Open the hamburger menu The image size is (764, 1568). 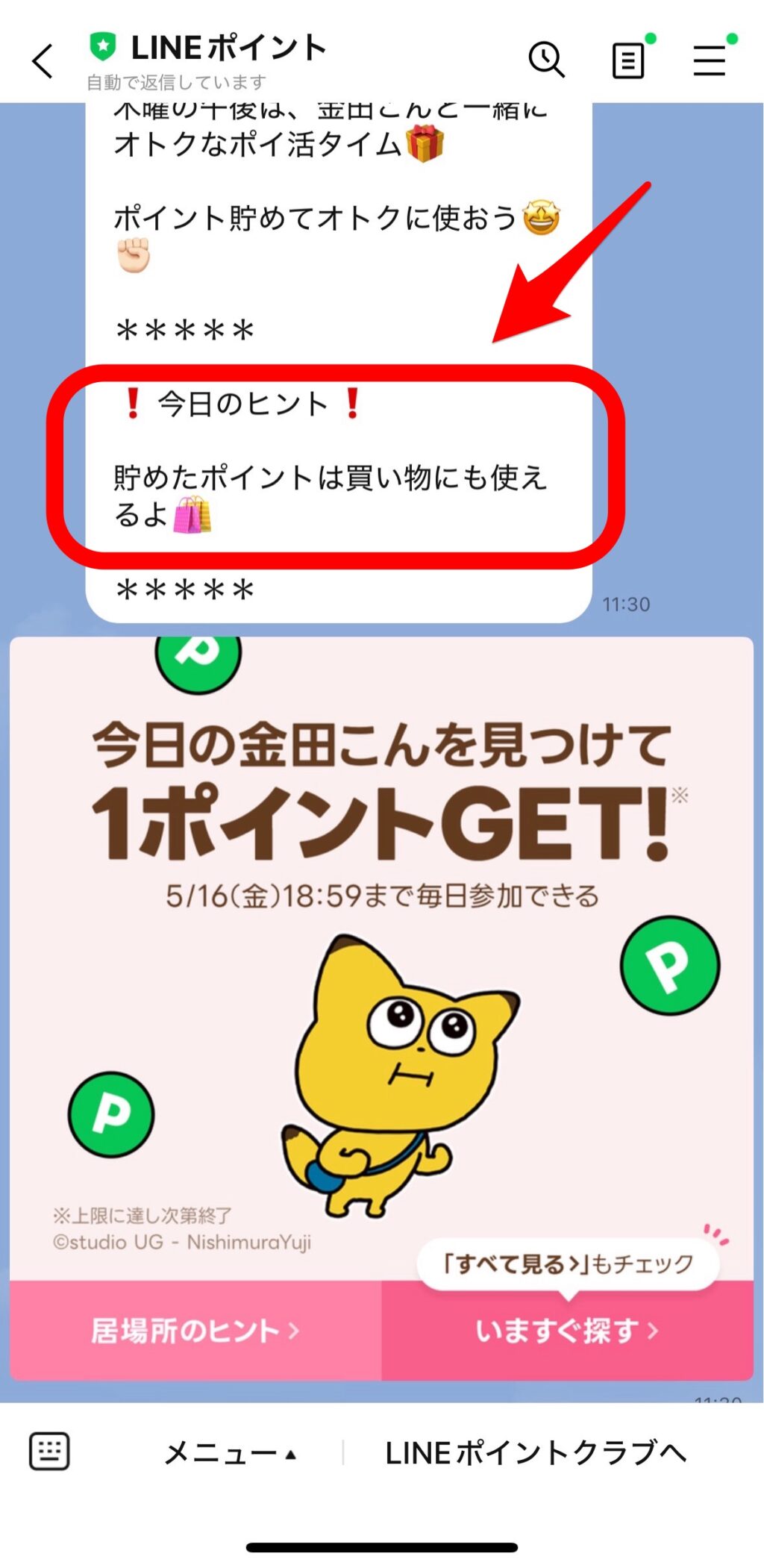coord(710,60)
